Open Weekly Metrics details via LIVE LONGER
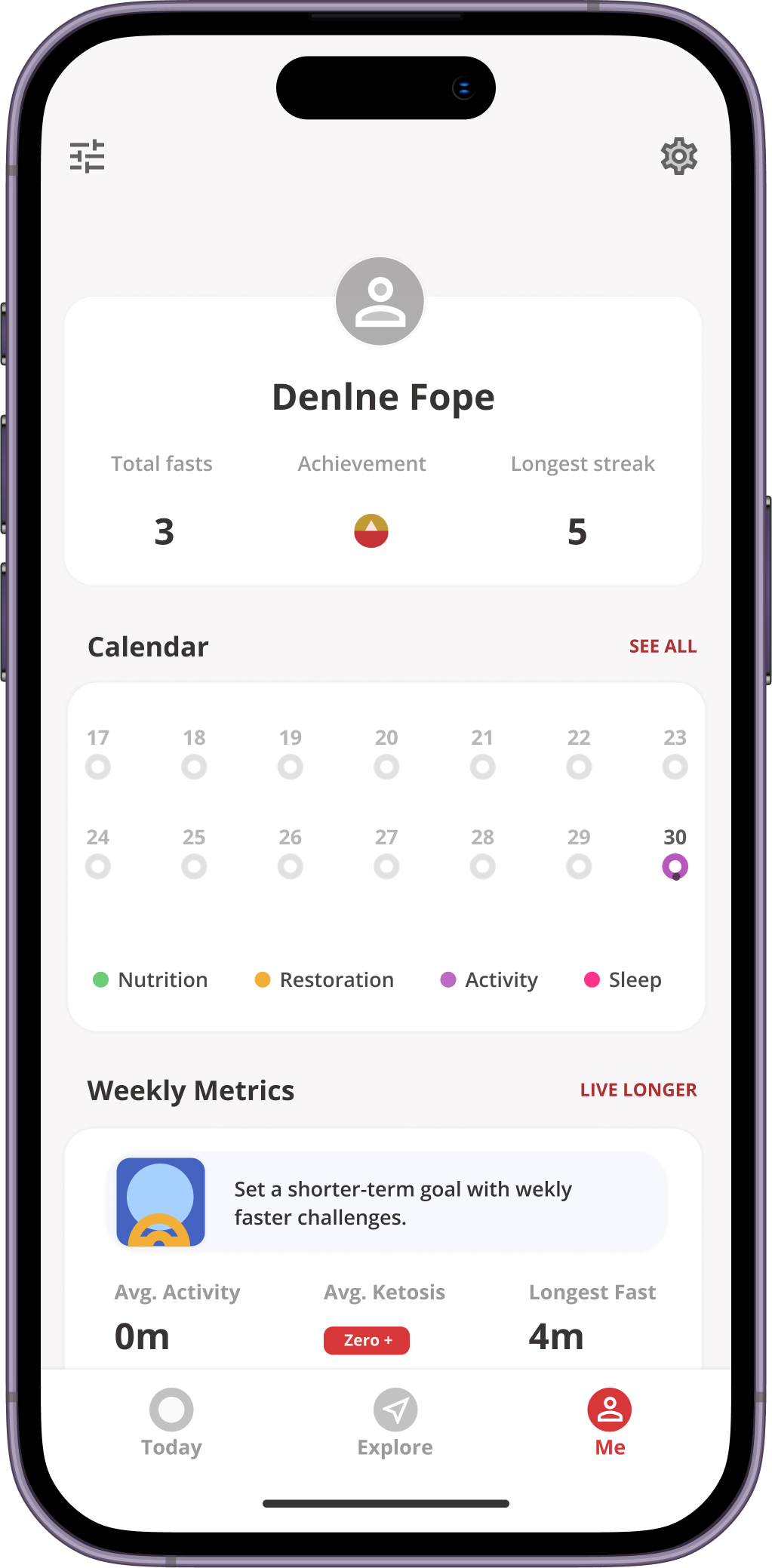The height and width of the screenshot is (1568, 772). [638, 1090]
